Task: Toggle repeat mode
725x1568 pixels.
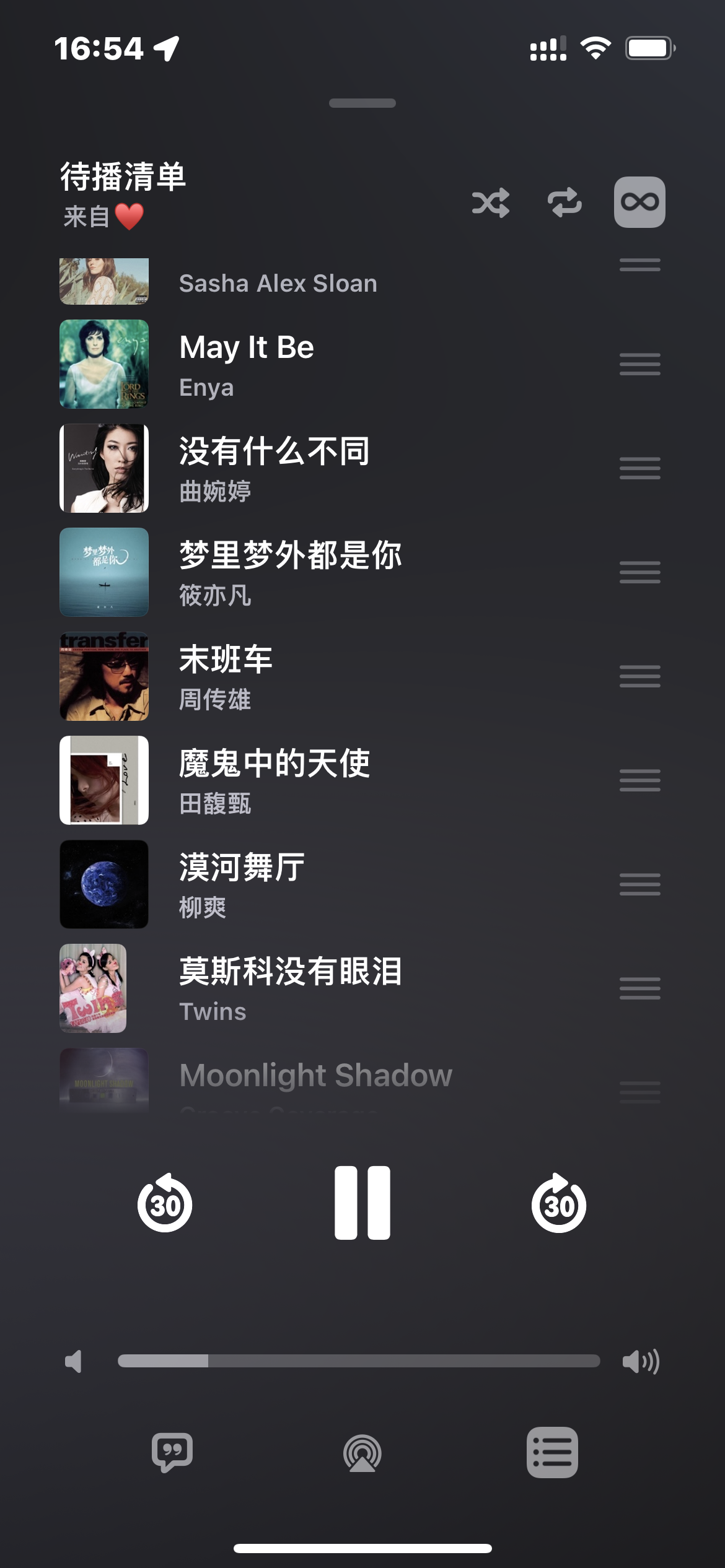Action: point(565,203)
